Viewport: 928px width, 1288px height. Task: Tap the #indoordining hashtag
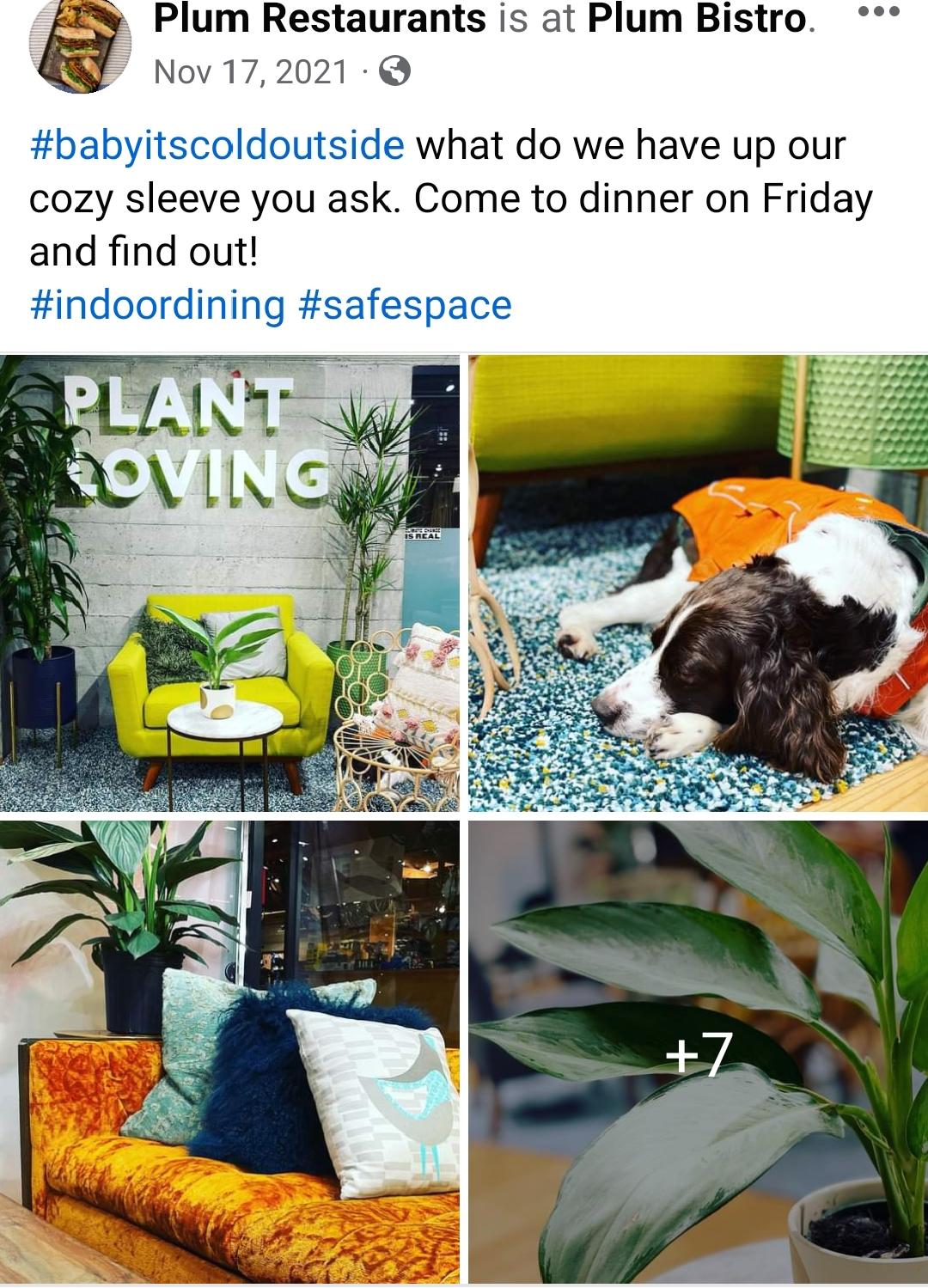pyautogui.click(x=157, y=305)
